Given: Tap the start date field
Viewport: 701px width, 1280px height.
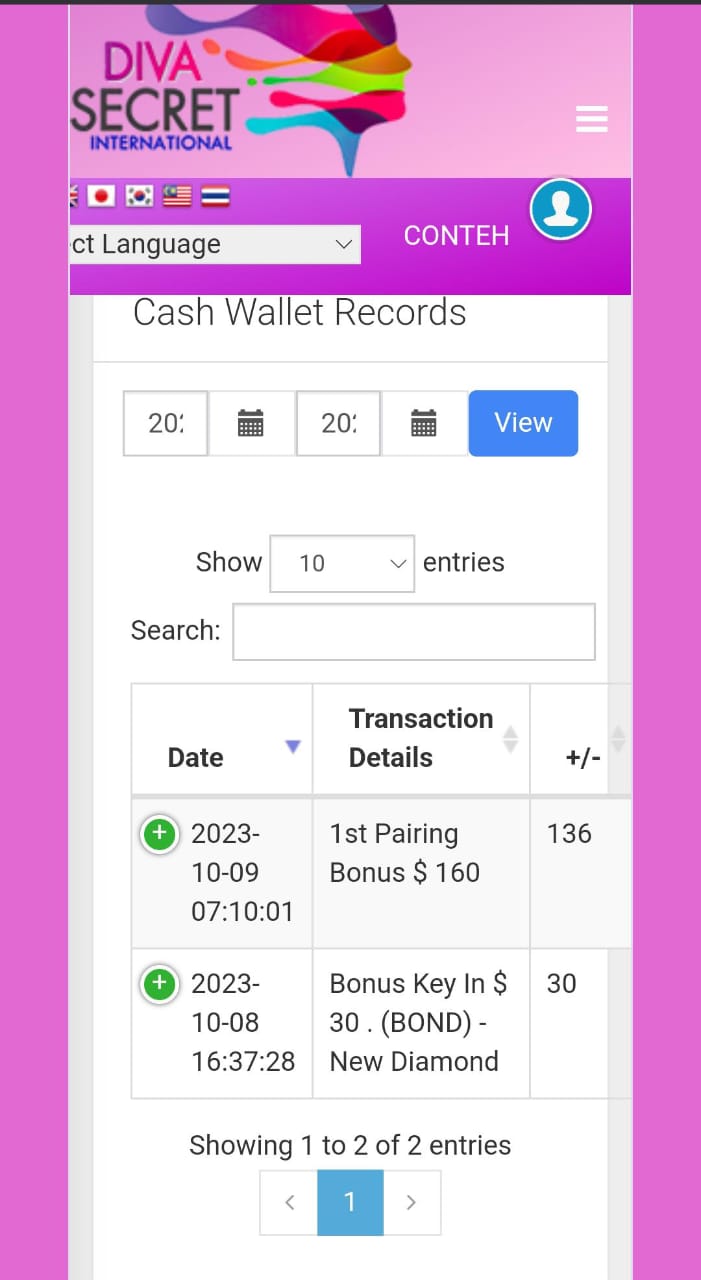Looking at the screenshot, I should (x=166, y=423).
